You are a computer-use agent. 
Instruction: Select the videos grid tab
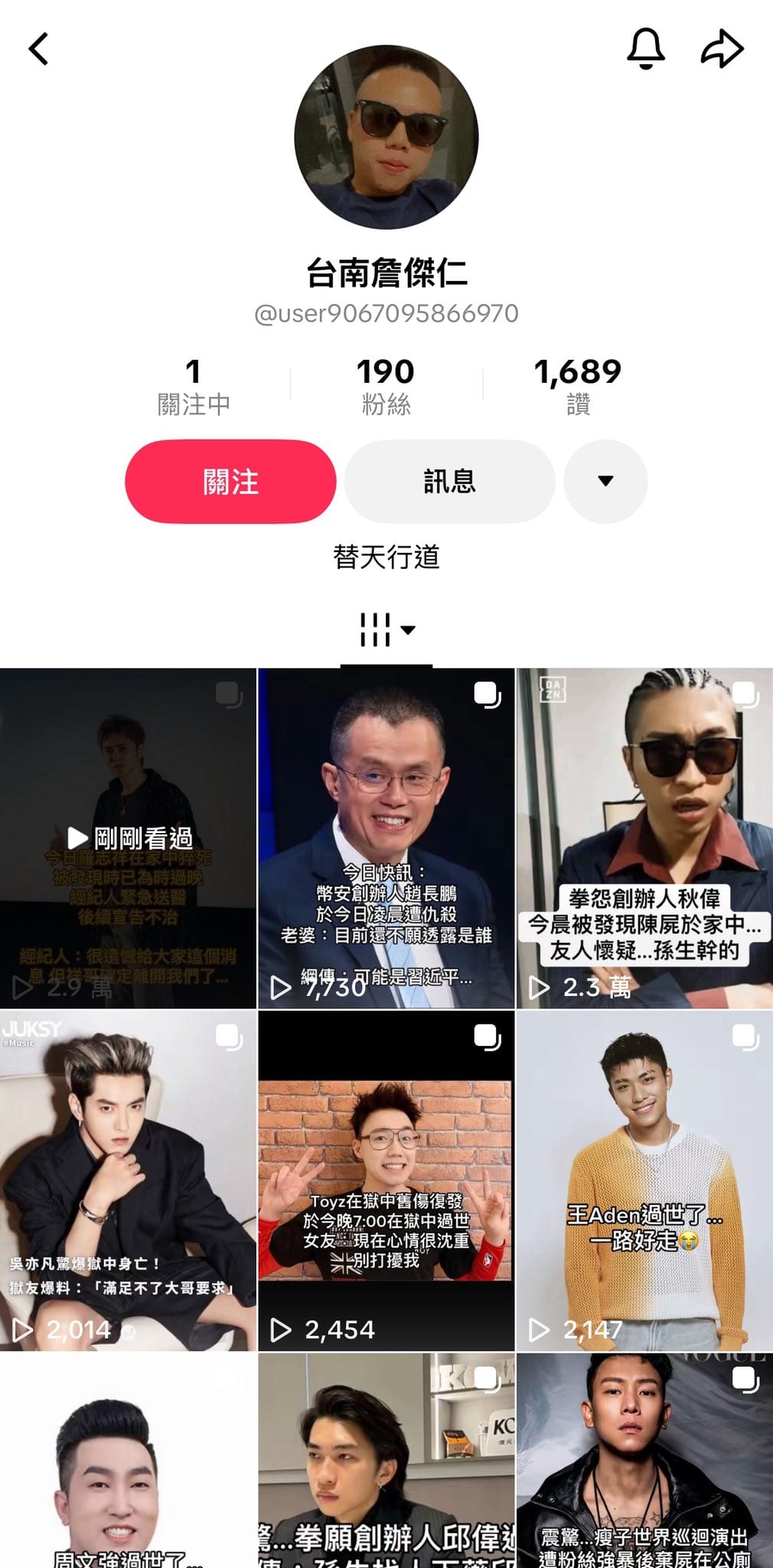386,630
